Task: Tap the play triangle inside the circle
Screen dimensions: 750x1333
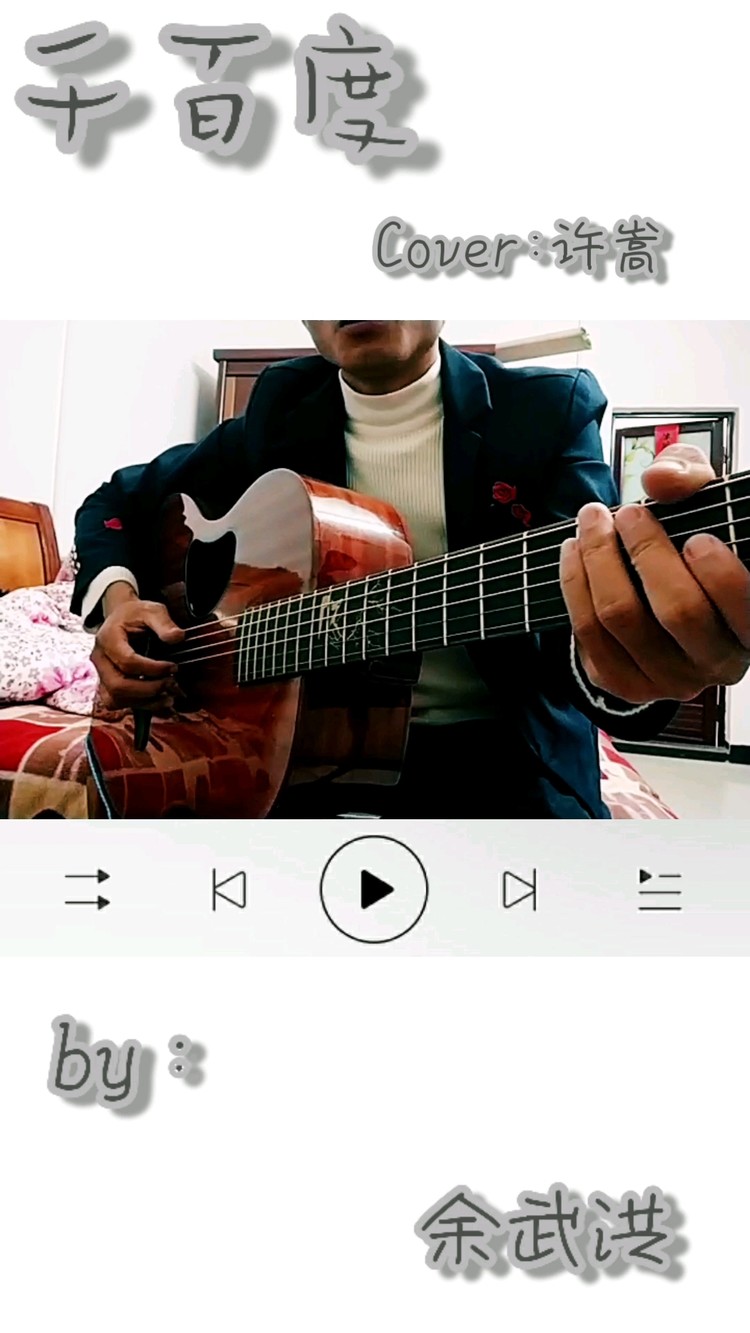Action: coord(375,891)
